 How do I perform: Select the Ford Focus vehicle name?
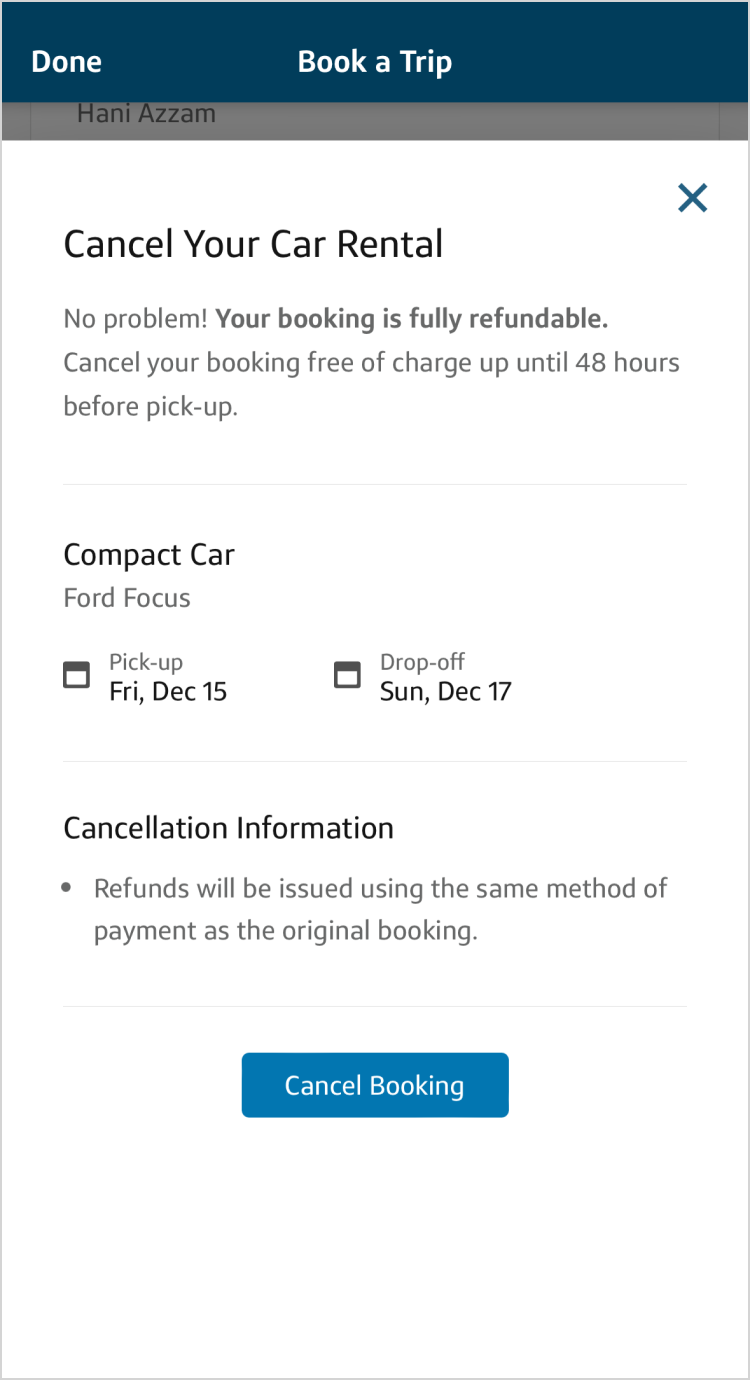point(127,597)
